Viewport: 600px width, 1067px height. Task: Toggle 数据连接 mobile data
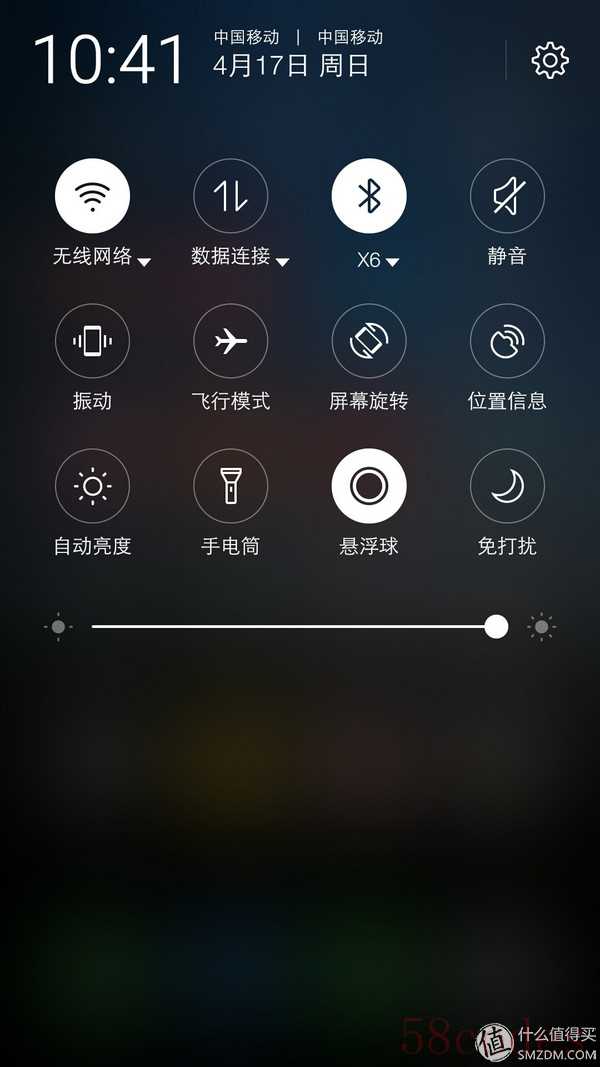coord(230,196)
